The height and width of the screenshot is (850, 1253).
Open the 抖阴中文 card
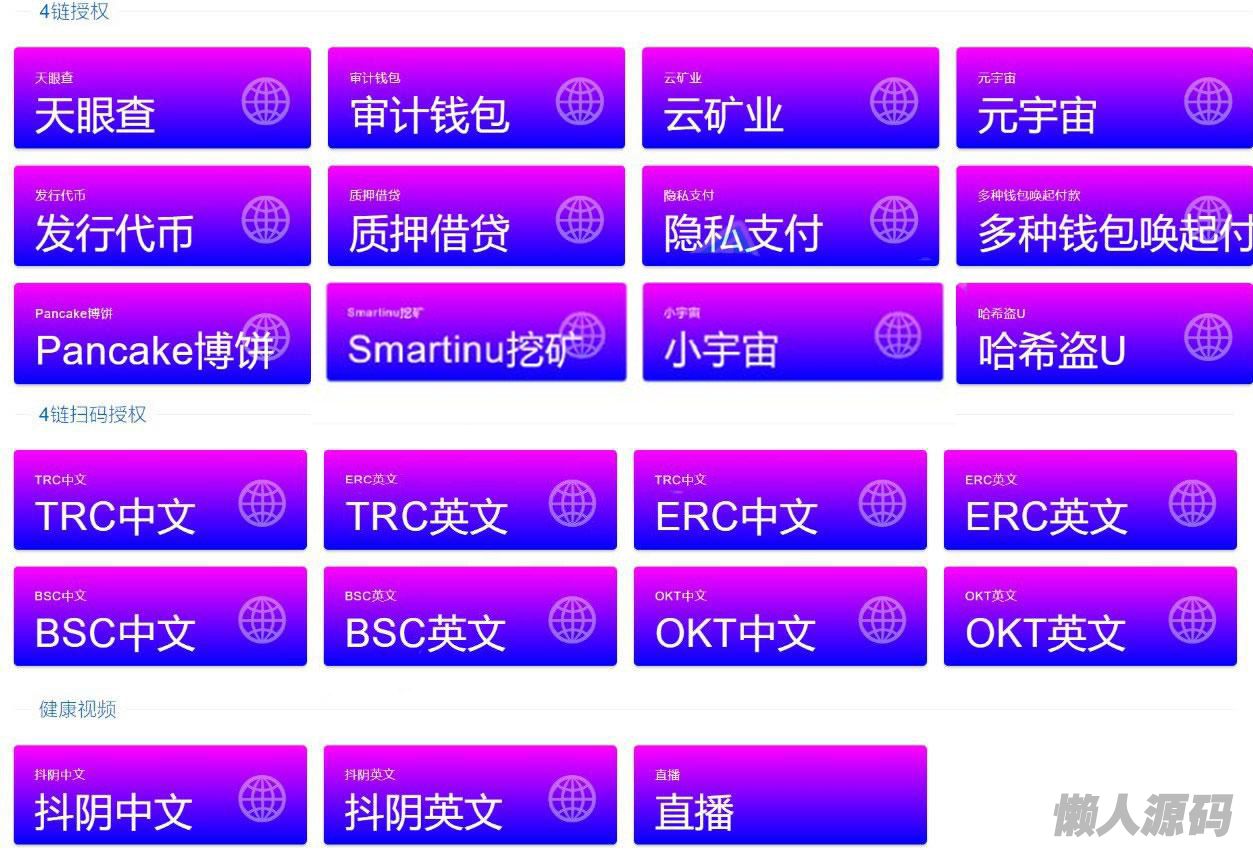160,795
